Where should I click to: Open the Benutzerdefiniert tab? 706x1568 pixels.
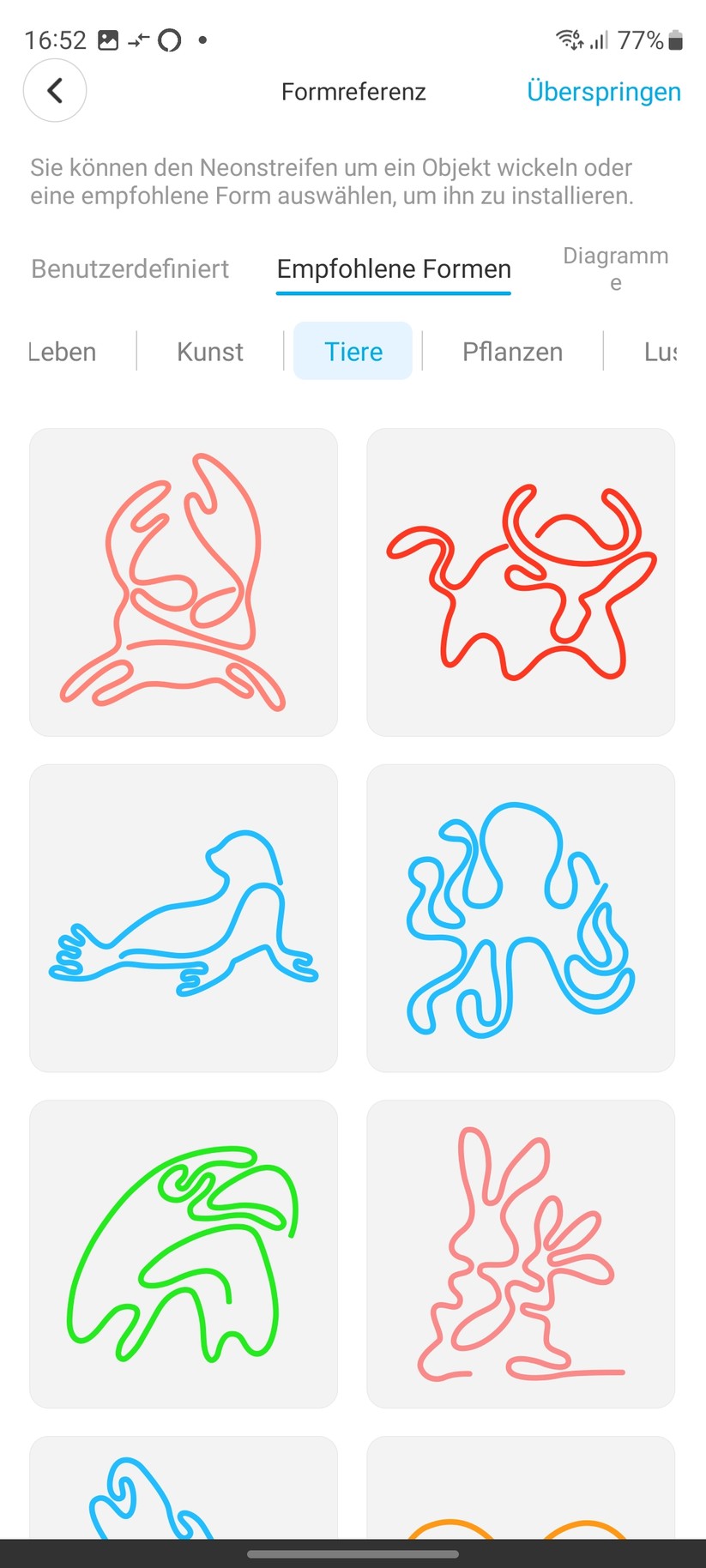click(x=130, y=268)
